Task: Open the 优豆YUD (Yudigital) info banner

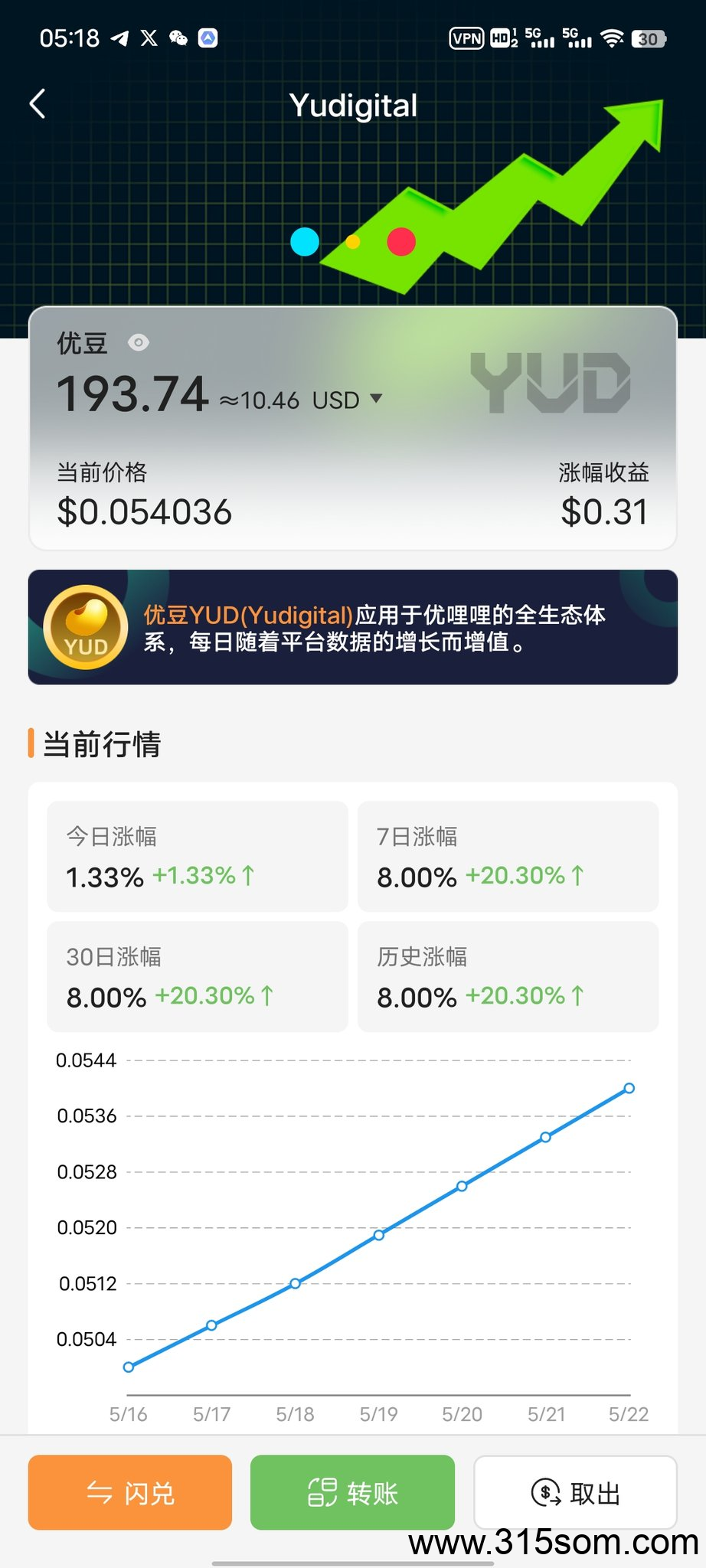Action: 353,627
